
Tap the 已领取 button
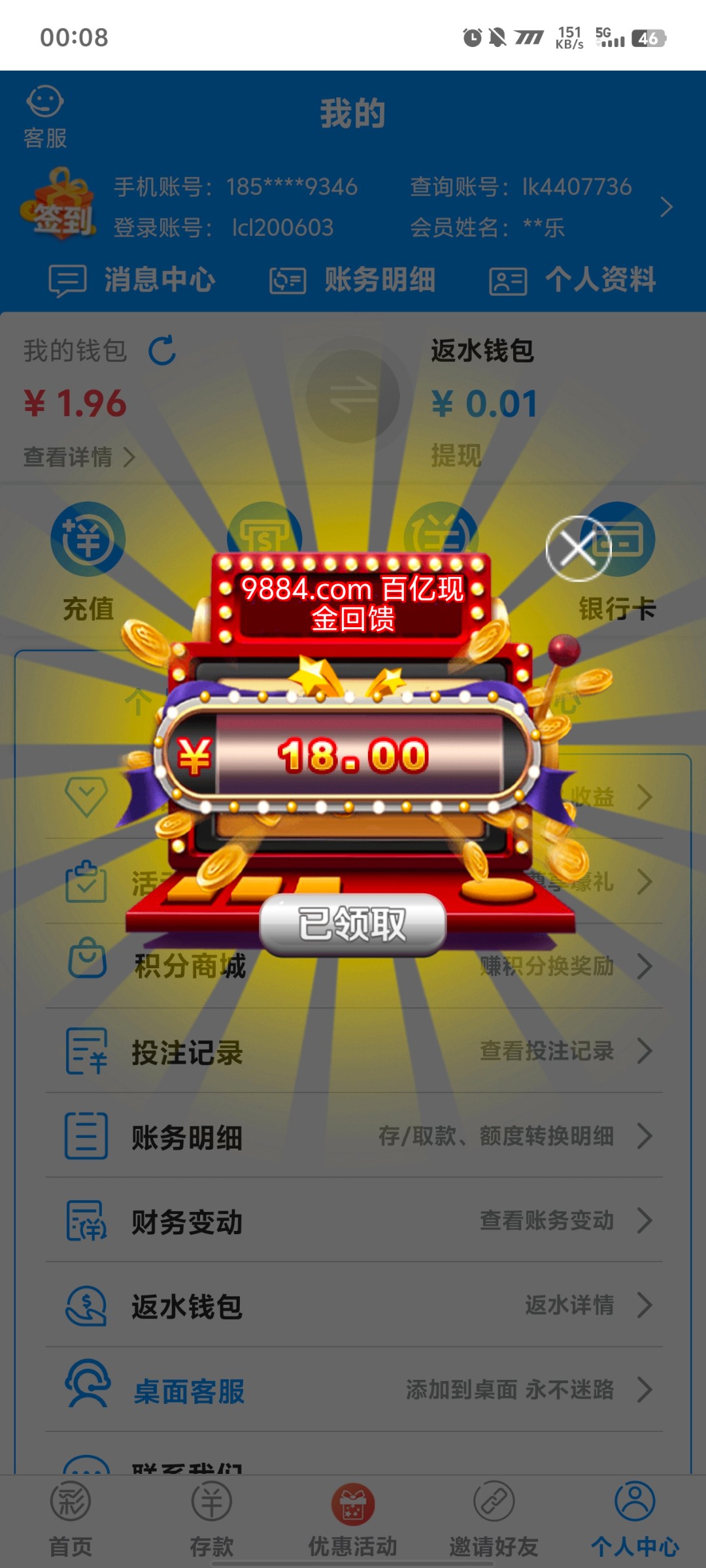click(353, 924)
